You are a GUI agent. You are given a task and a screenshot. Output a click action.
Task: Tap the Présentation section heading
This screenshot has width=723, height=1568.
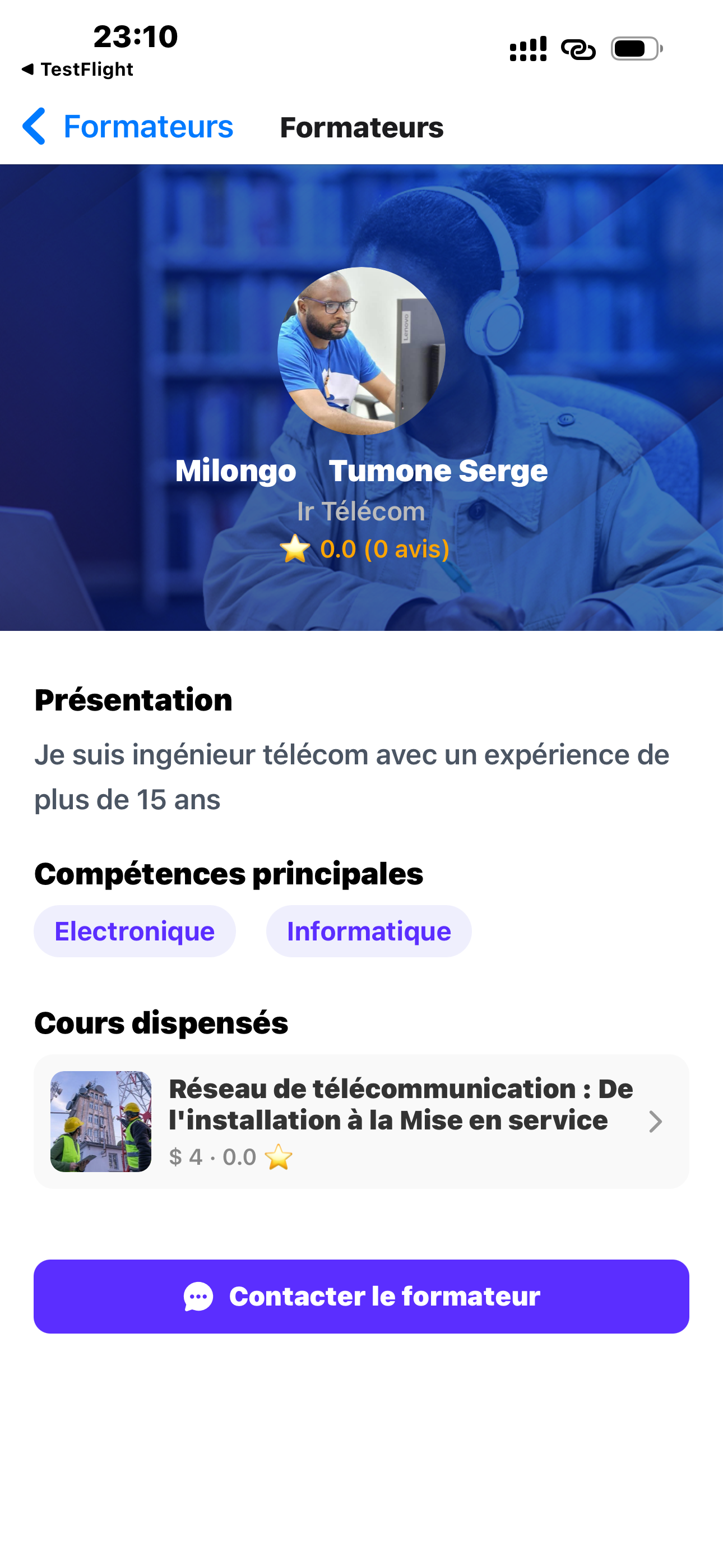(133, 700)
